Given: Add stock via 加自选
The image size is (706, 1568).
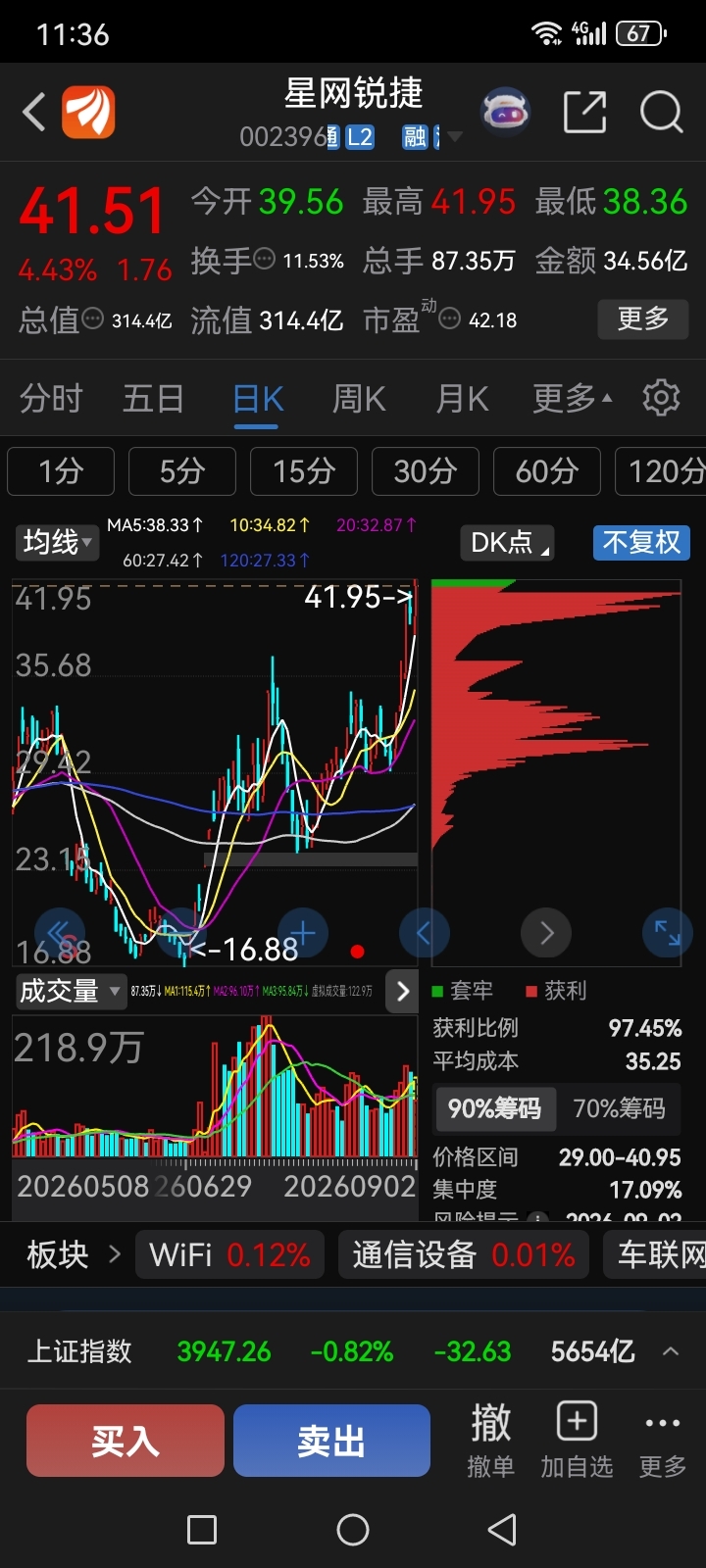Looking at the screenshot, I should pyautogui.click(x=577, y=1439).
